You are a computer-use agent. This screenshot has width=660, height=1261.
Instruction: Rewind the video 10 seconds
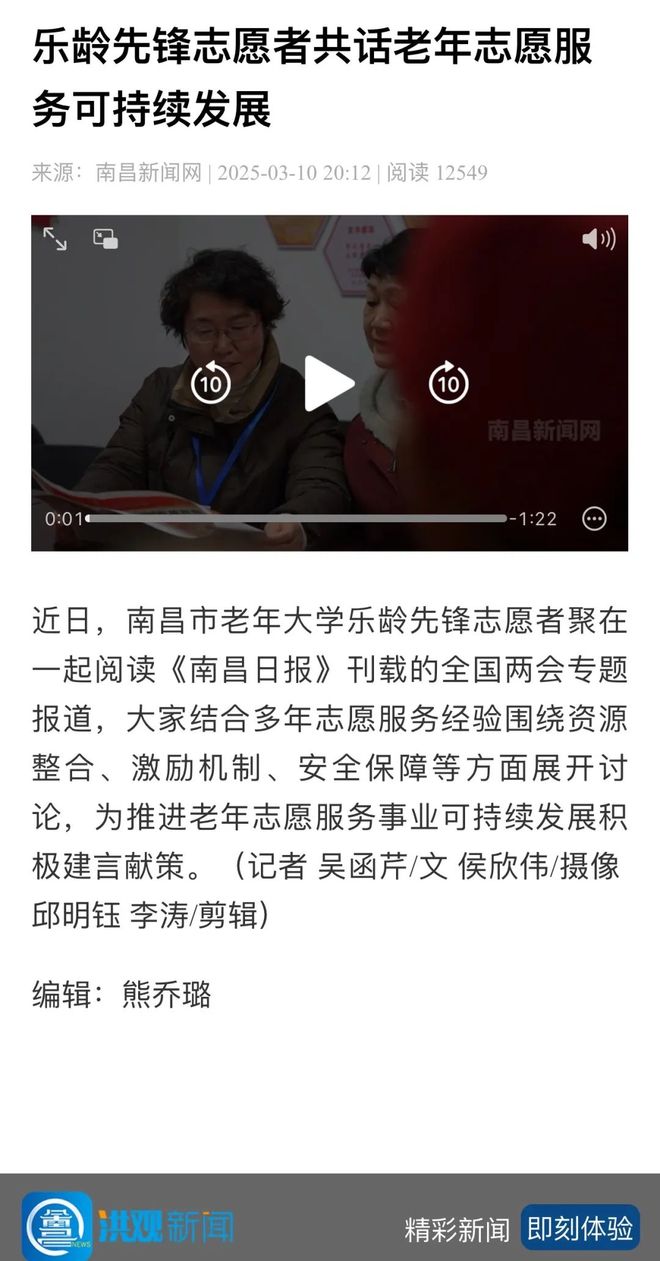point(210,382)
